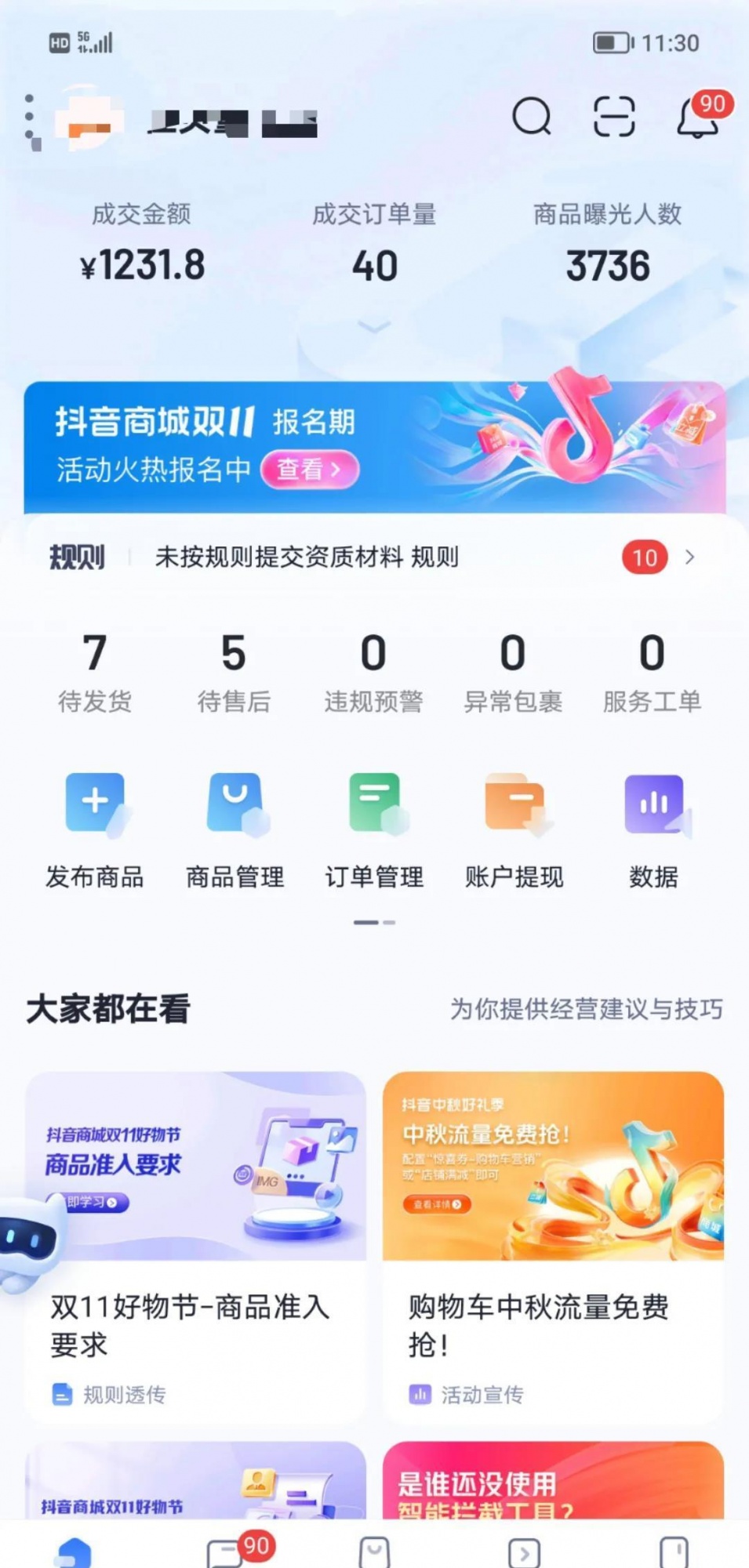The height and width of the screenshot is (1568, 749).
Task: Tap 发布商品 shortcut
Action: (95, 829)
